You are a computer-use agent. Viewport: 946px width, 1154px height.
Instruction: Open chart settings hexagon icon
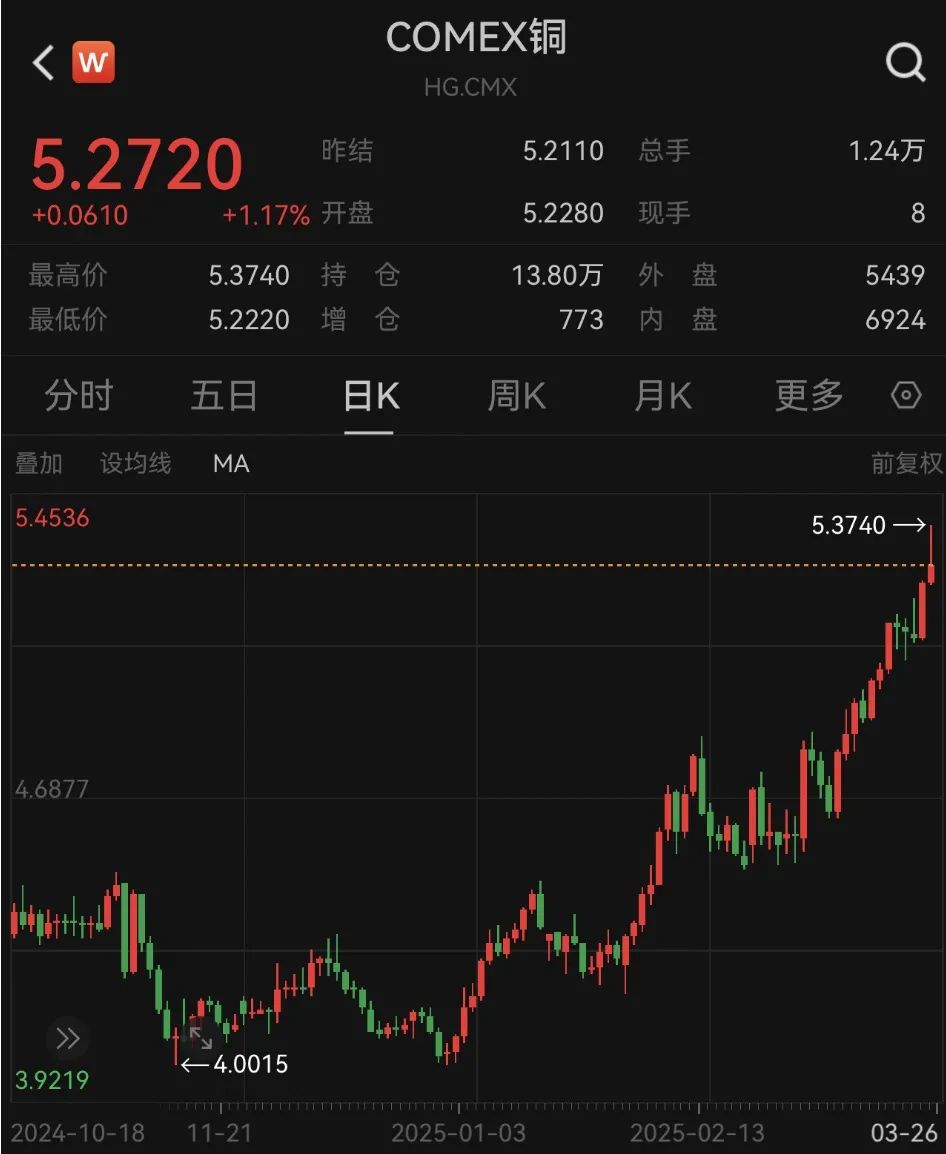[905, 397]
